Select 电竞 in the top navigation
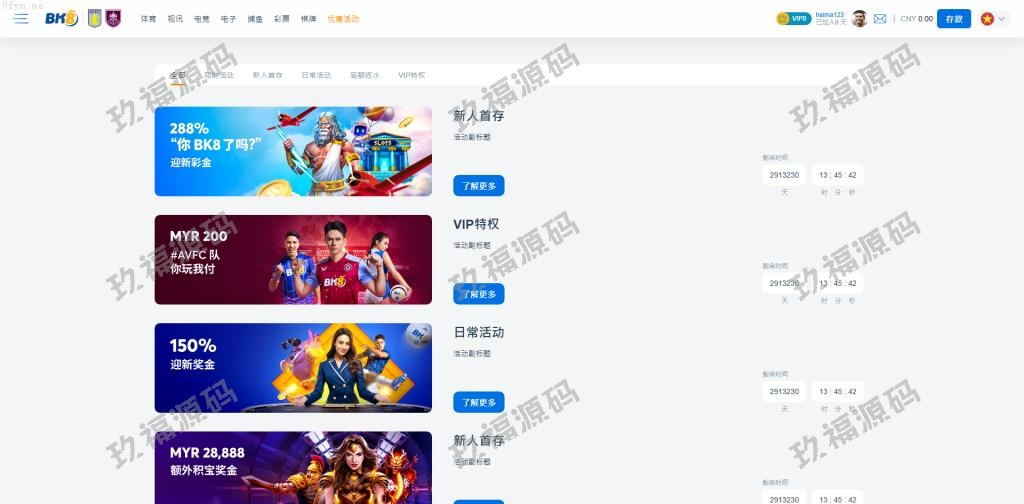Screen dimensions: 1024x504 tap(202, 19)
